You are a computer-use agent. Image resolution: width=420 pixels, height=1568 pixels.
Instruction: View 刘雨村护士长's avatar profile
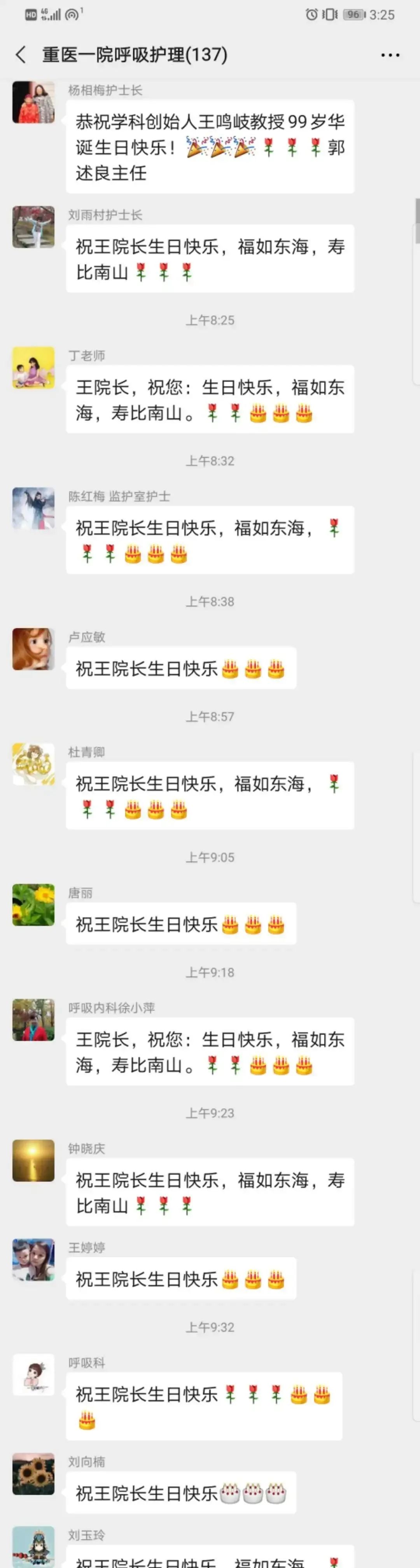pyautogui.click(x=33, y=227)
